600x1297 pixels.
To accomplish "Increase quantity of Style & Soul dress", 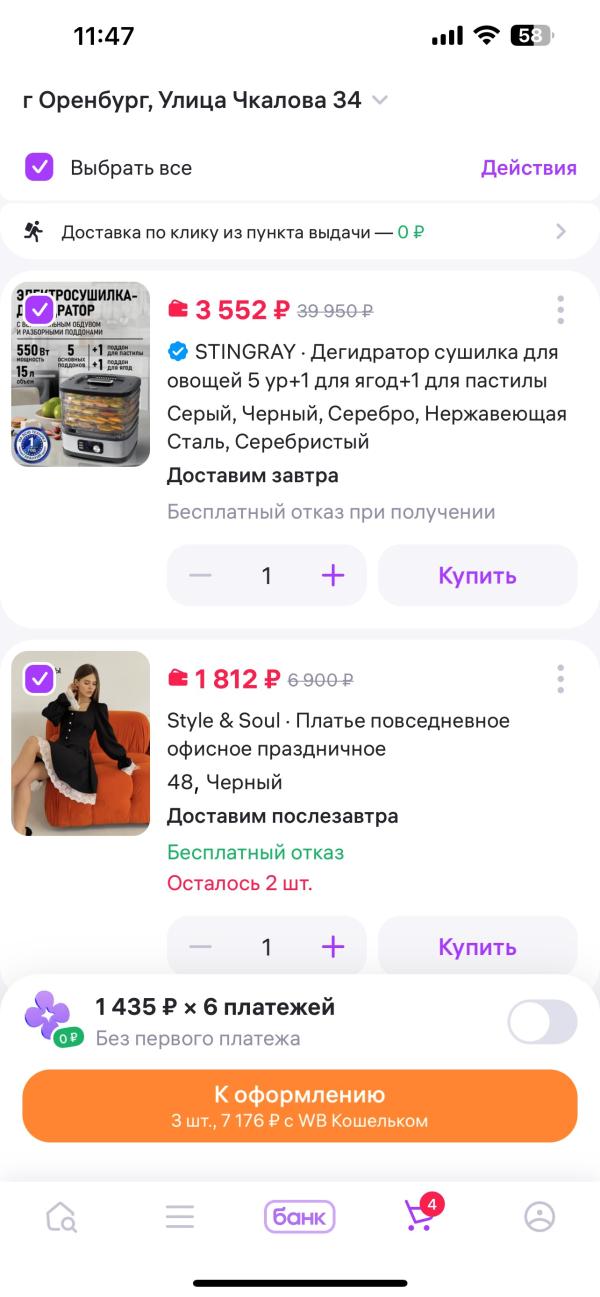I will tap(332, 947).
